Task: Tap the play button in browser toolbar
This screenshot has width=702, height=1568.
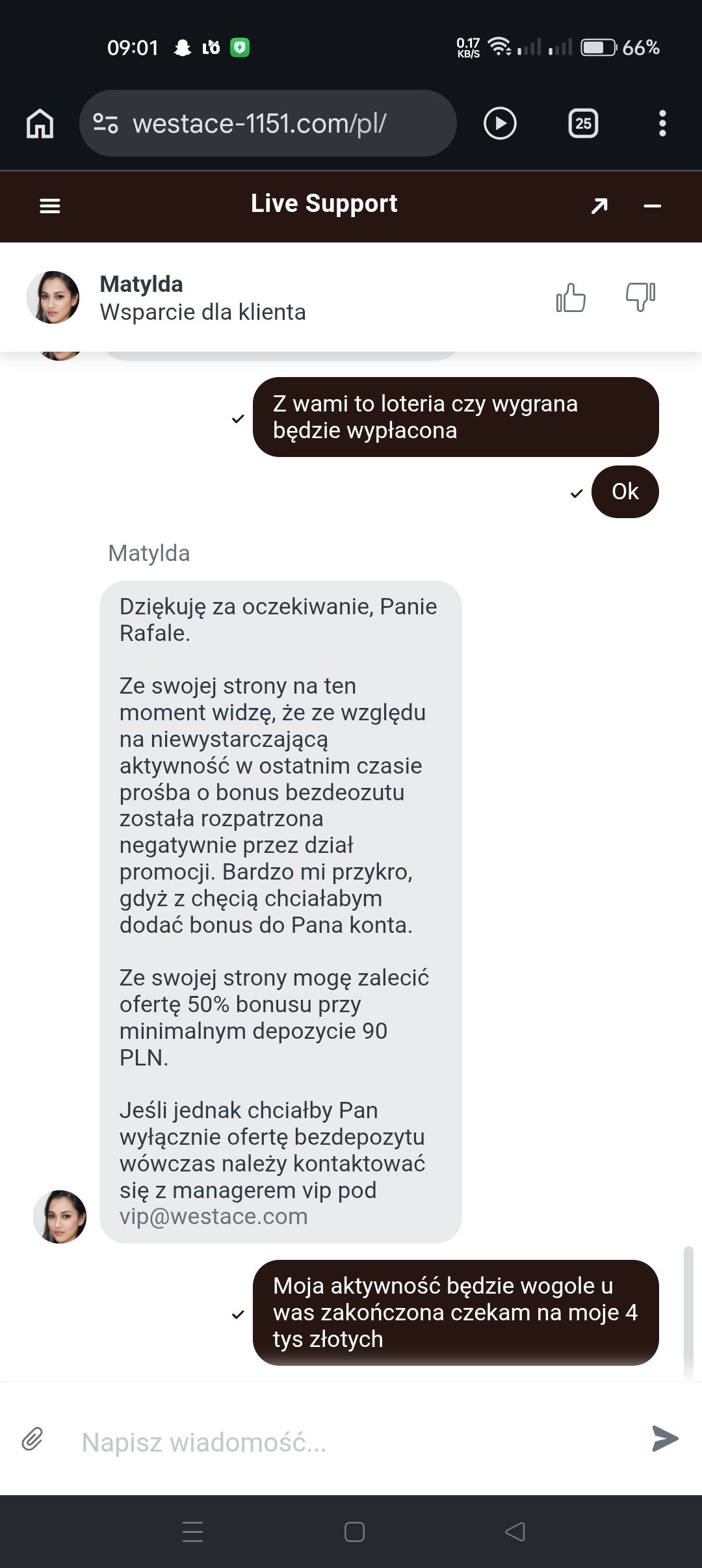Action: [500, 124]
